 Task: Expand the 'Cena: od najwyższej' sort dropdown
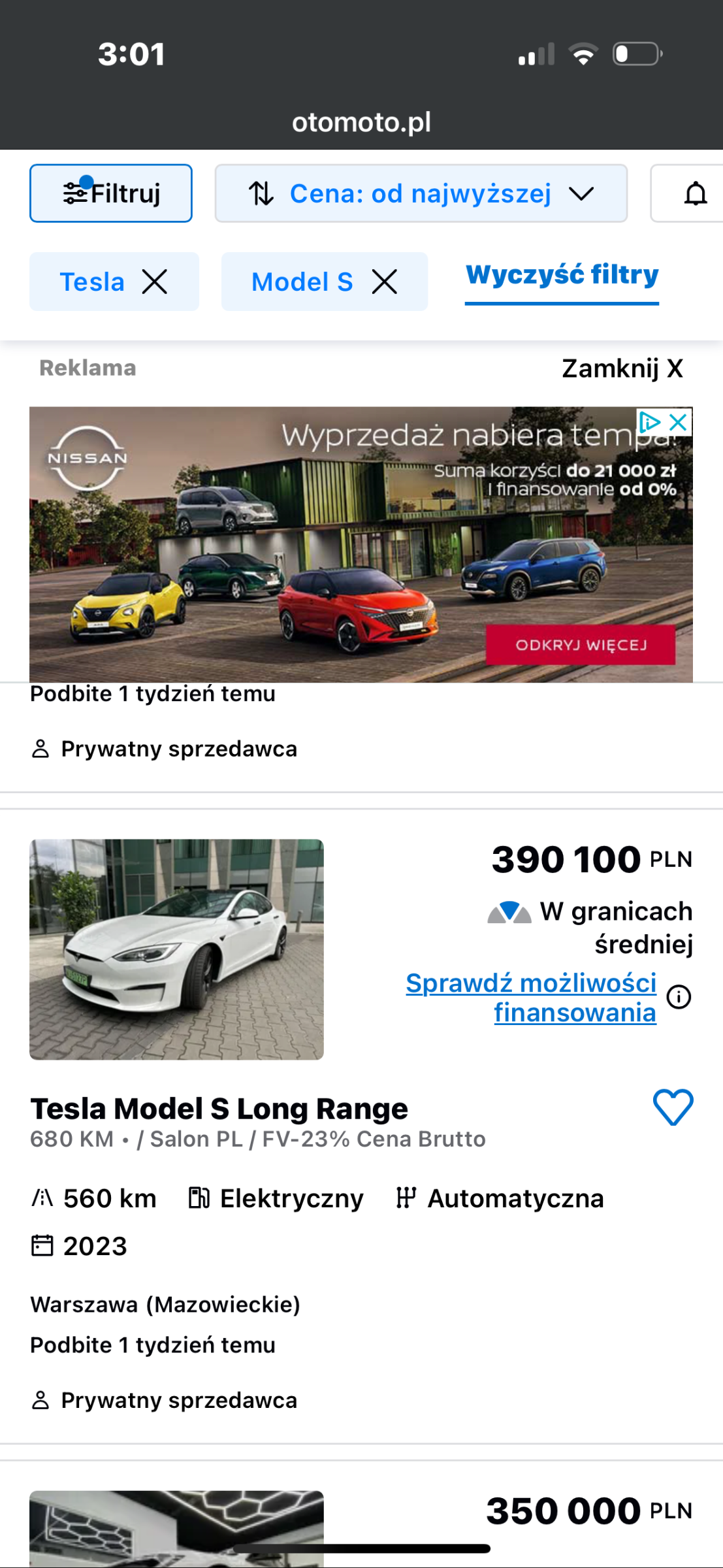[421, 193]
